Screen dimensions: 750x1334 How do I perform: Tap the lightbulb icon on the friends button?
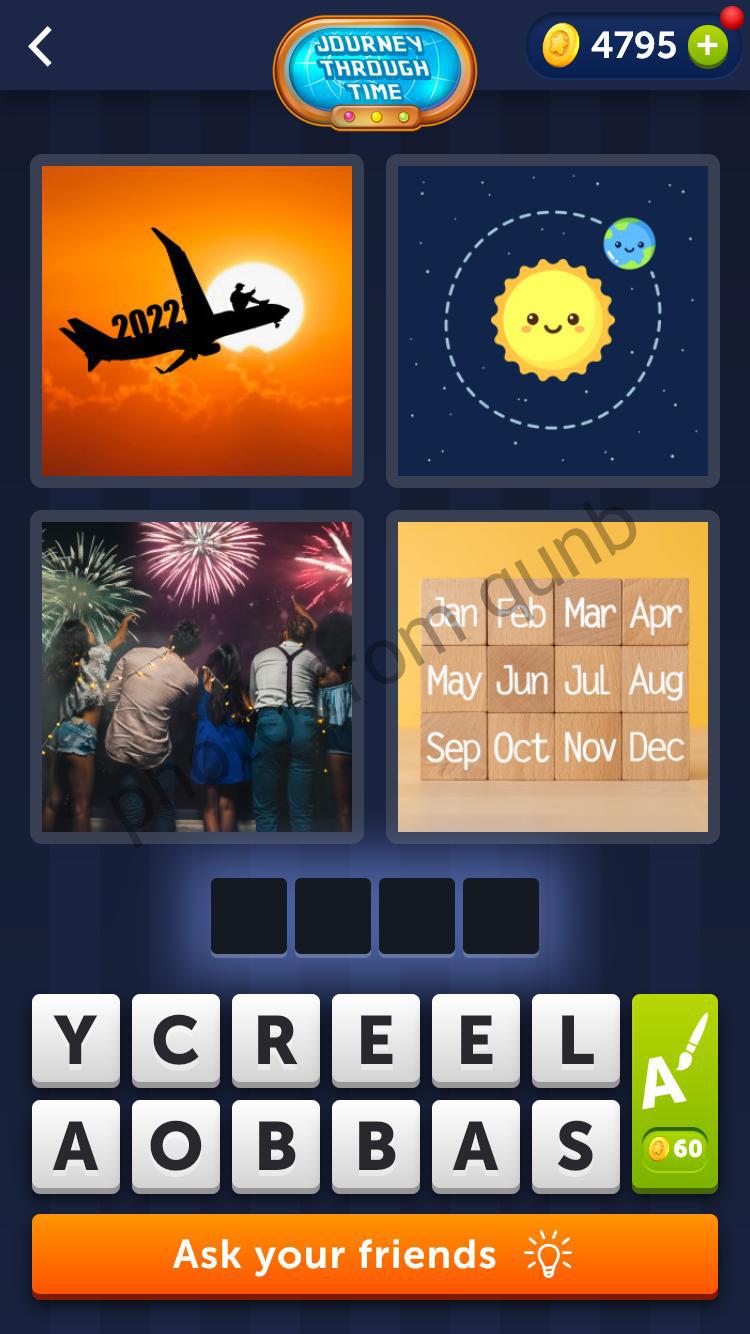(548, 1254)
